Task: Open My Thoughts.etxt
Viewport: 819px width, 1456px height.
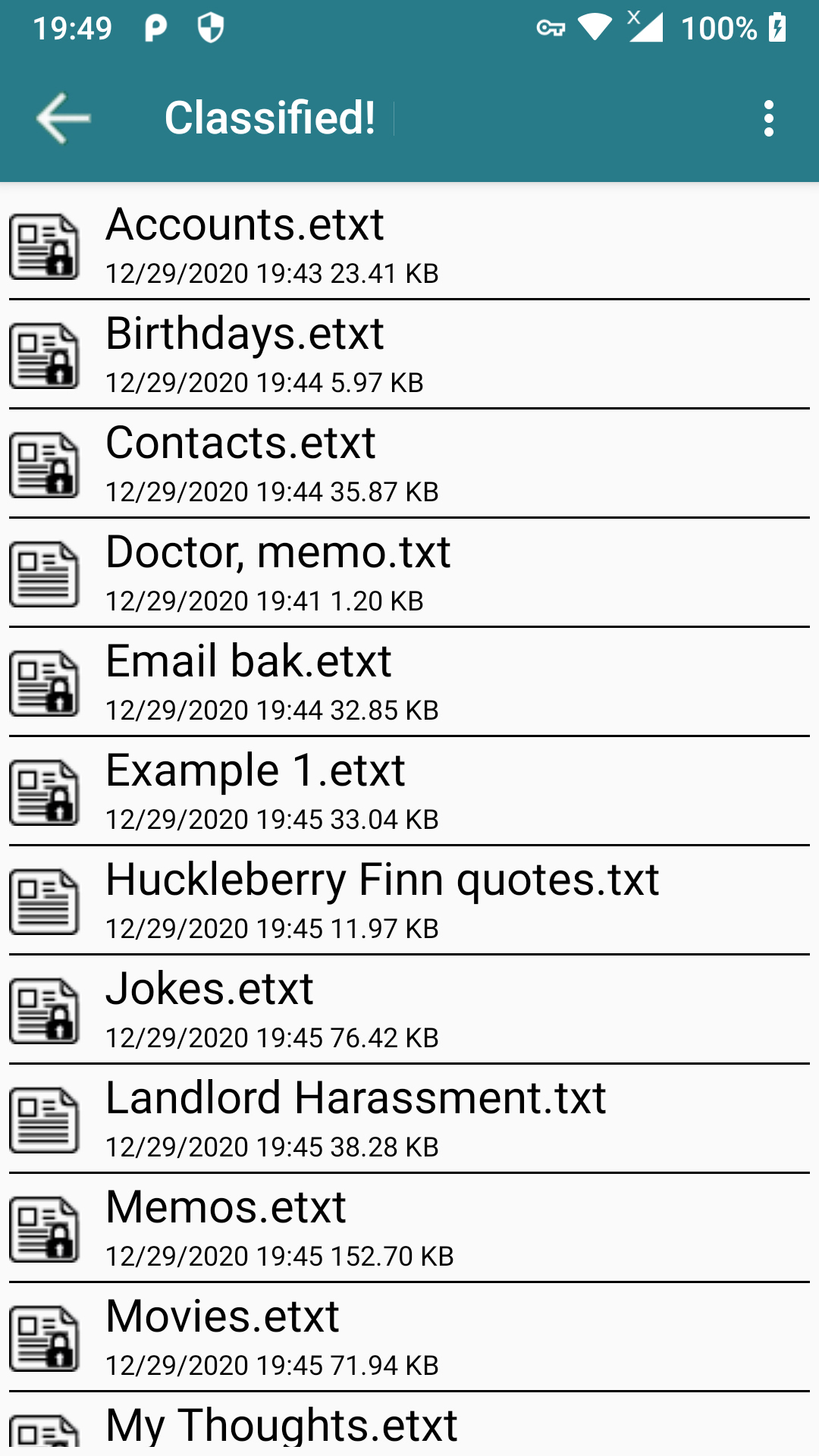Action: pyautogui.click(x=409, y=1427)
